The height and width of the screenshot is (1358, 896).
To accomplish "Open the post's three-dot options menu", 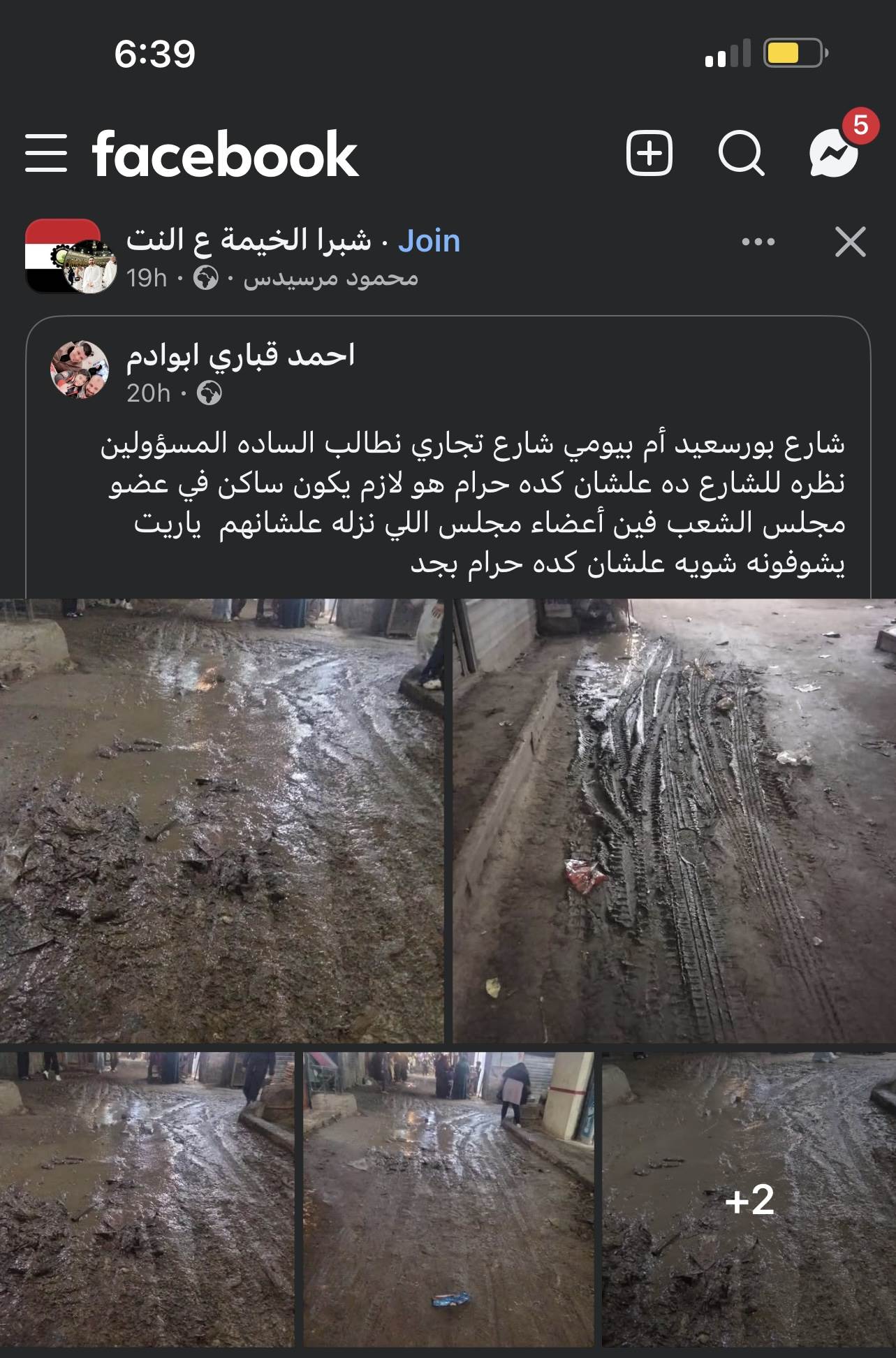I will pyautogui.click(x=758, y=242).
